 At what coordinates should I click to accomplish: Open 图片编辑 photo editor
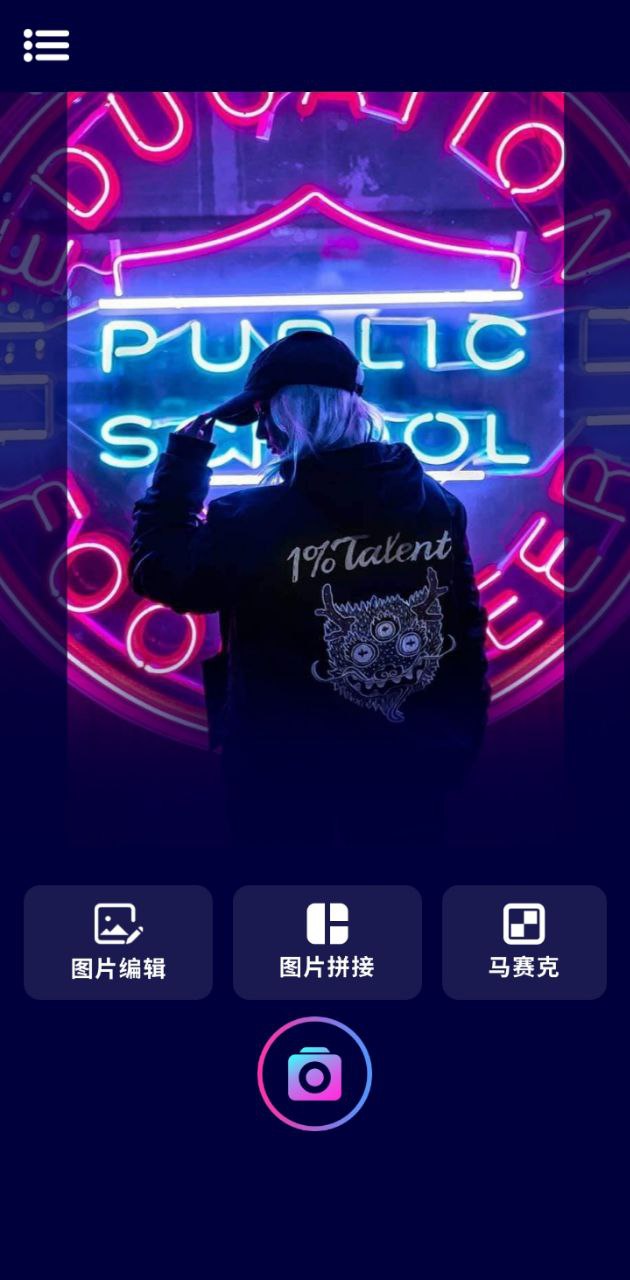click(118, 942)
